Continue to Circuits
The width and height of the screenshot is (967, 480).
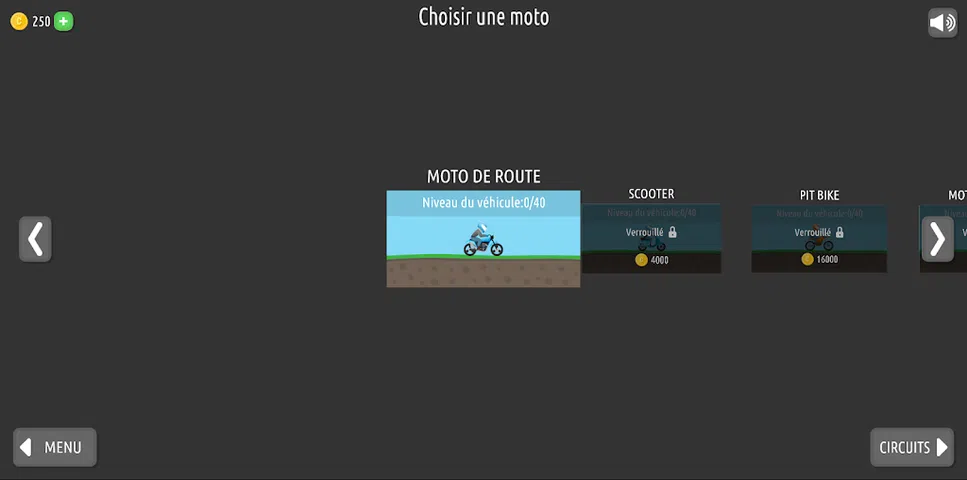[912, 447]
